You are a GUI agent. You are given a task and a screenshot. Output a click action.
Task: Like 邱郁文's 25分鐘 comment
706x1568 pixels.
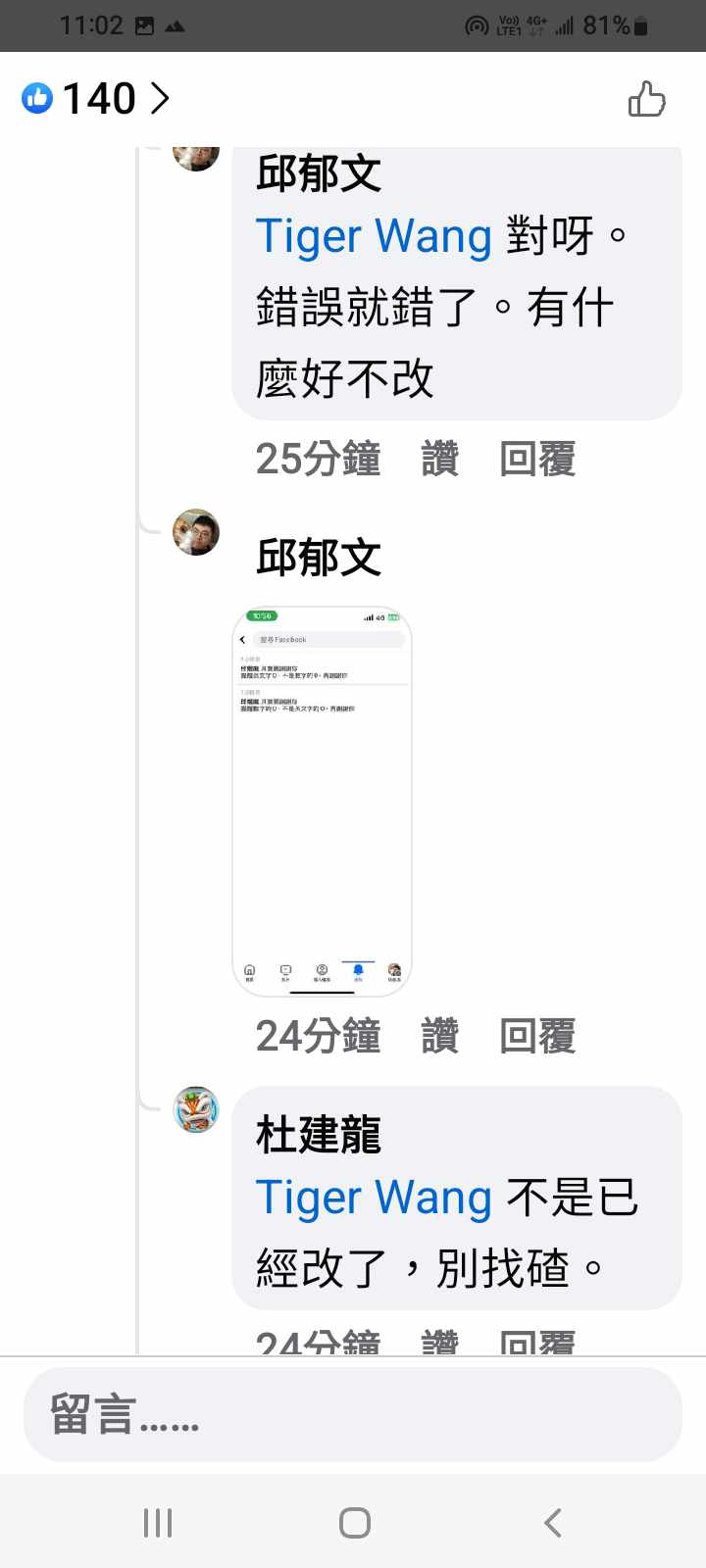coord(439,459)
